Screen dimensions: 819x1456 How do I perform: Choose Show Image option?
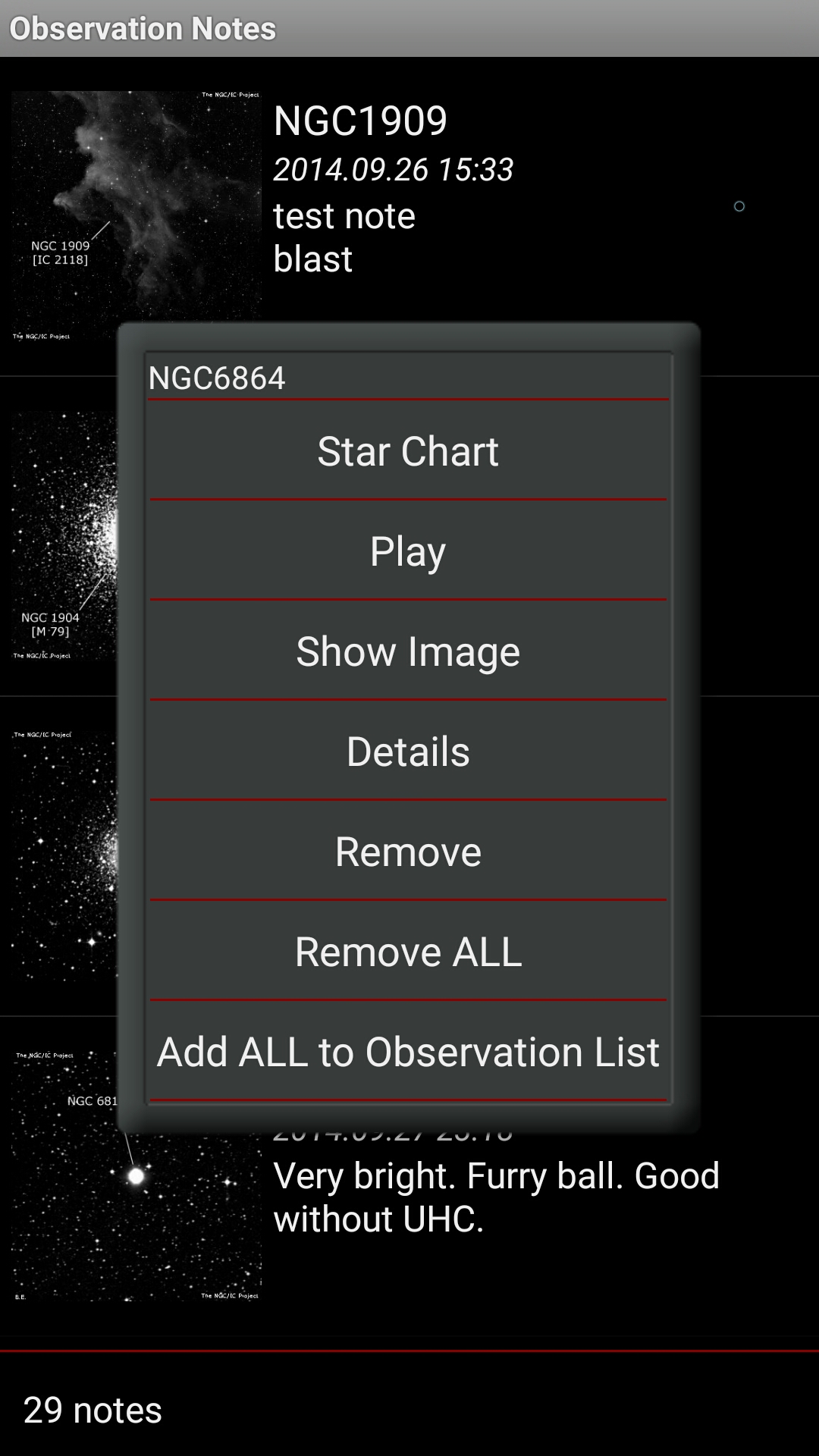tap(408, 651)
